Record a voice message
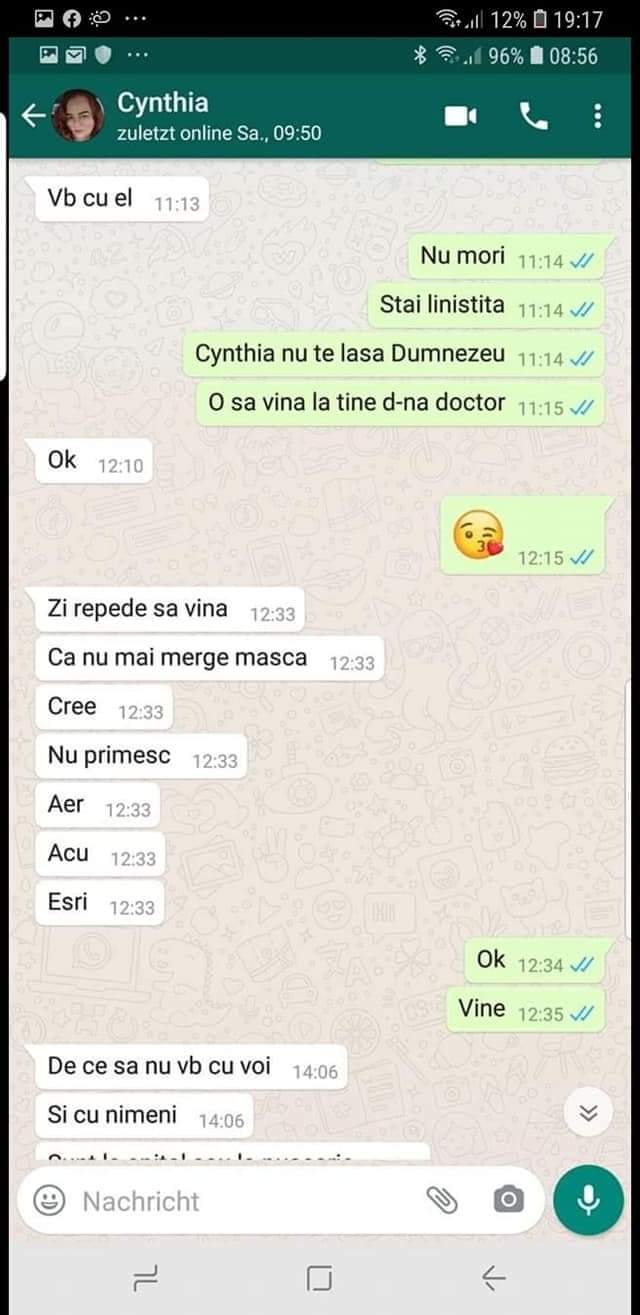 (x=588, y=1200)
